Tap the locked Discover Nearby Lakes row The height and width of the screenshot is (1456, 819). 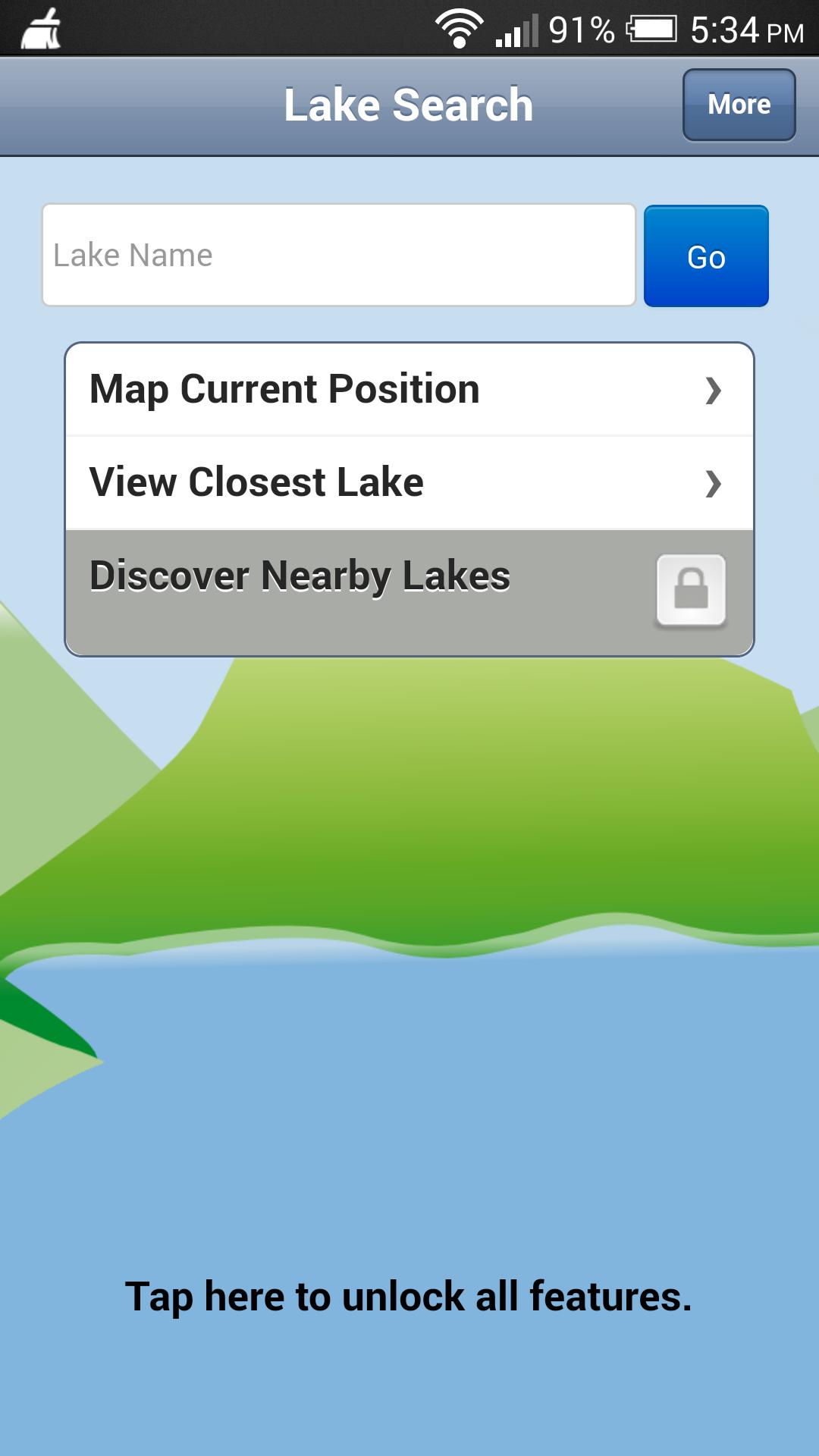click(409, 591)
